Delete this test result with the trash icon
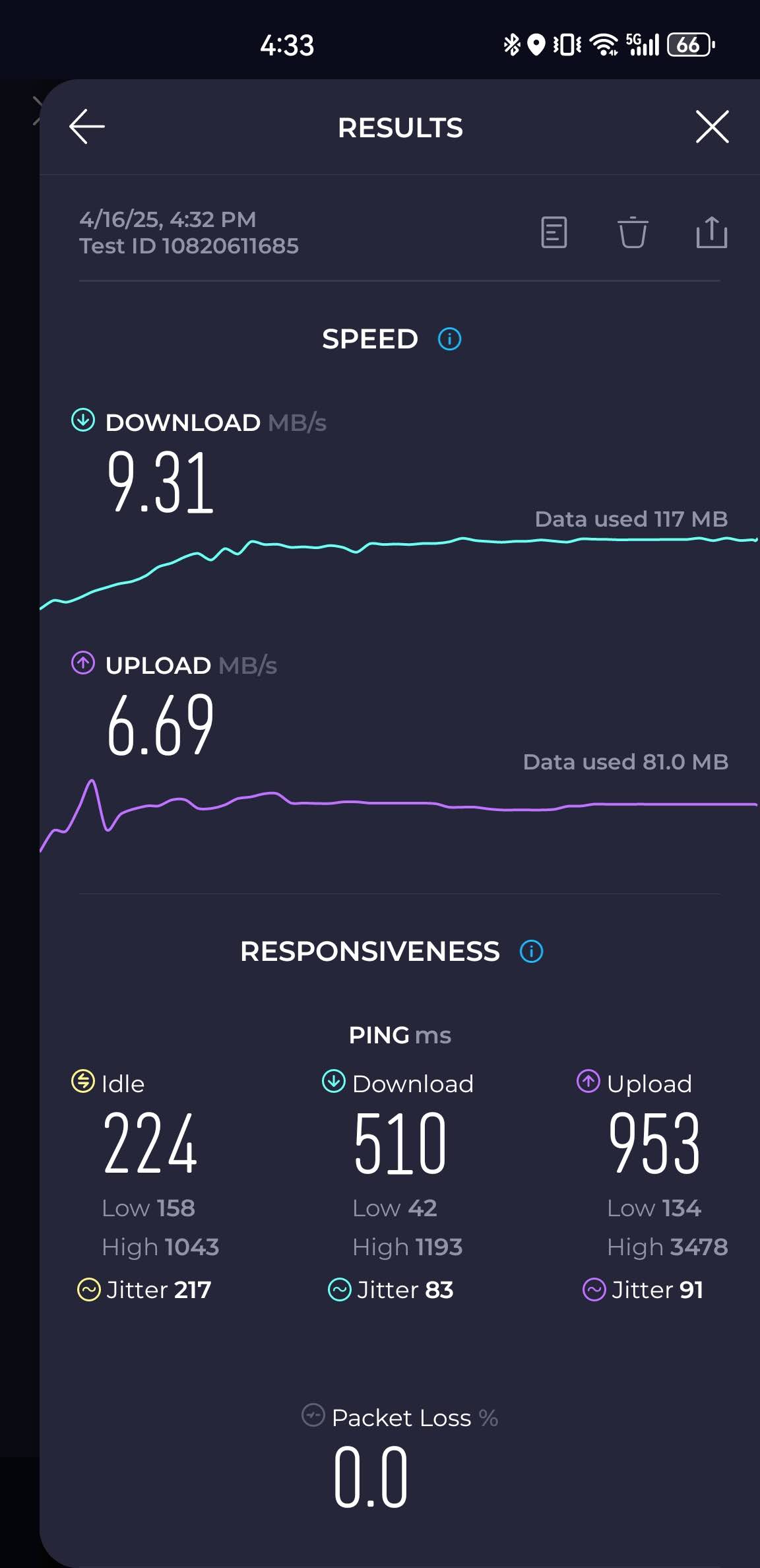This screenshot has height=1568, width=760. pos(633,232)
